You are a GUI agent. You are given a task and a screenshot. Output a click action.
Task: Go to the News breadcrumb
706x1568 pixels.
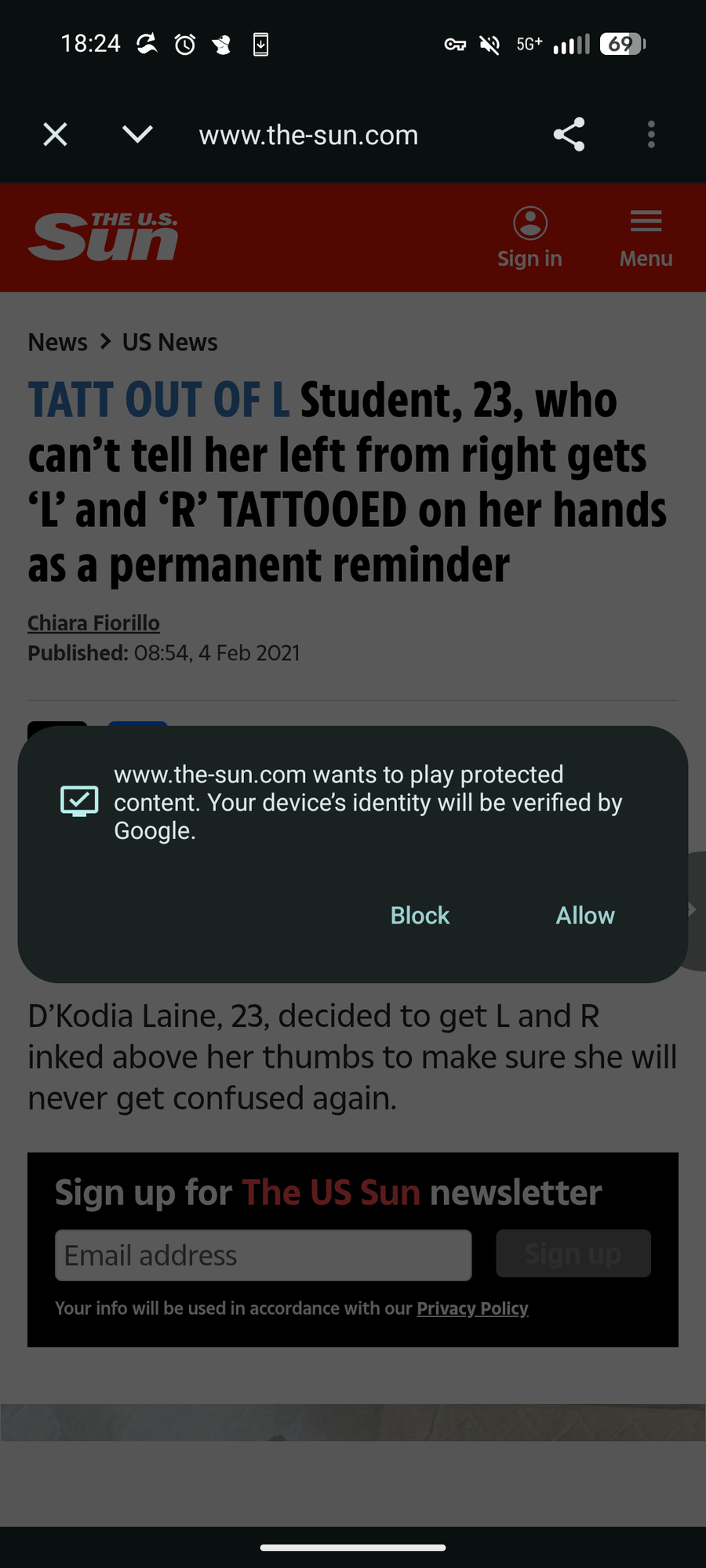[x=58, y=343]
